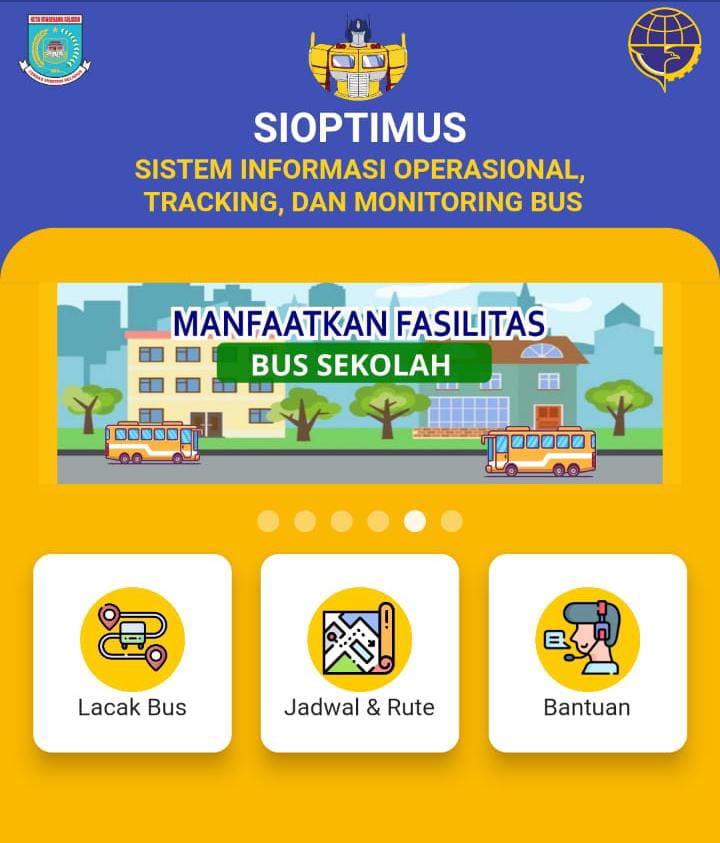Open Jadwal & Rute card
This screenshot has width=720, height=843.
coord(360,653)
